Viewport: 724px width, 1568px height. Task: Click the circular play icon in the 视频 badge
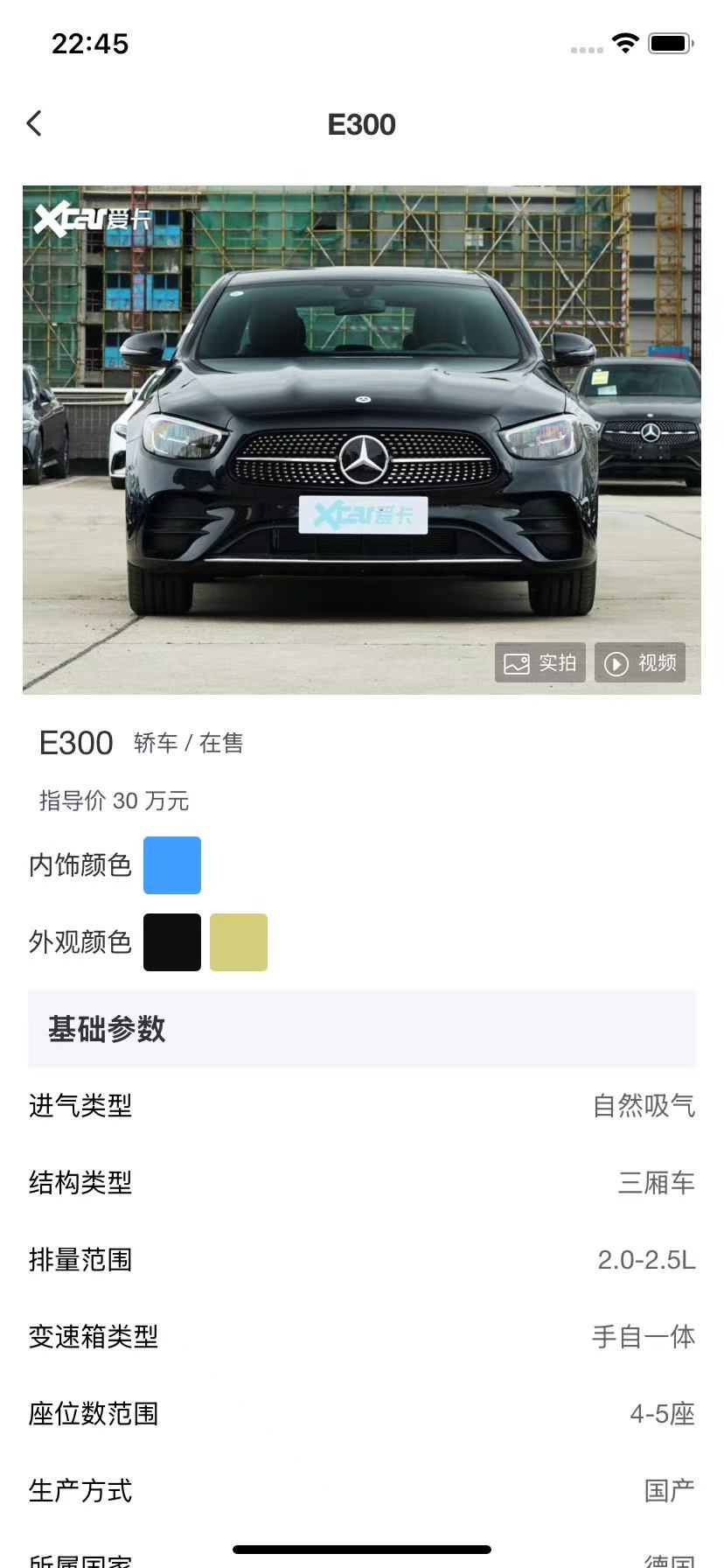point(616,662)
